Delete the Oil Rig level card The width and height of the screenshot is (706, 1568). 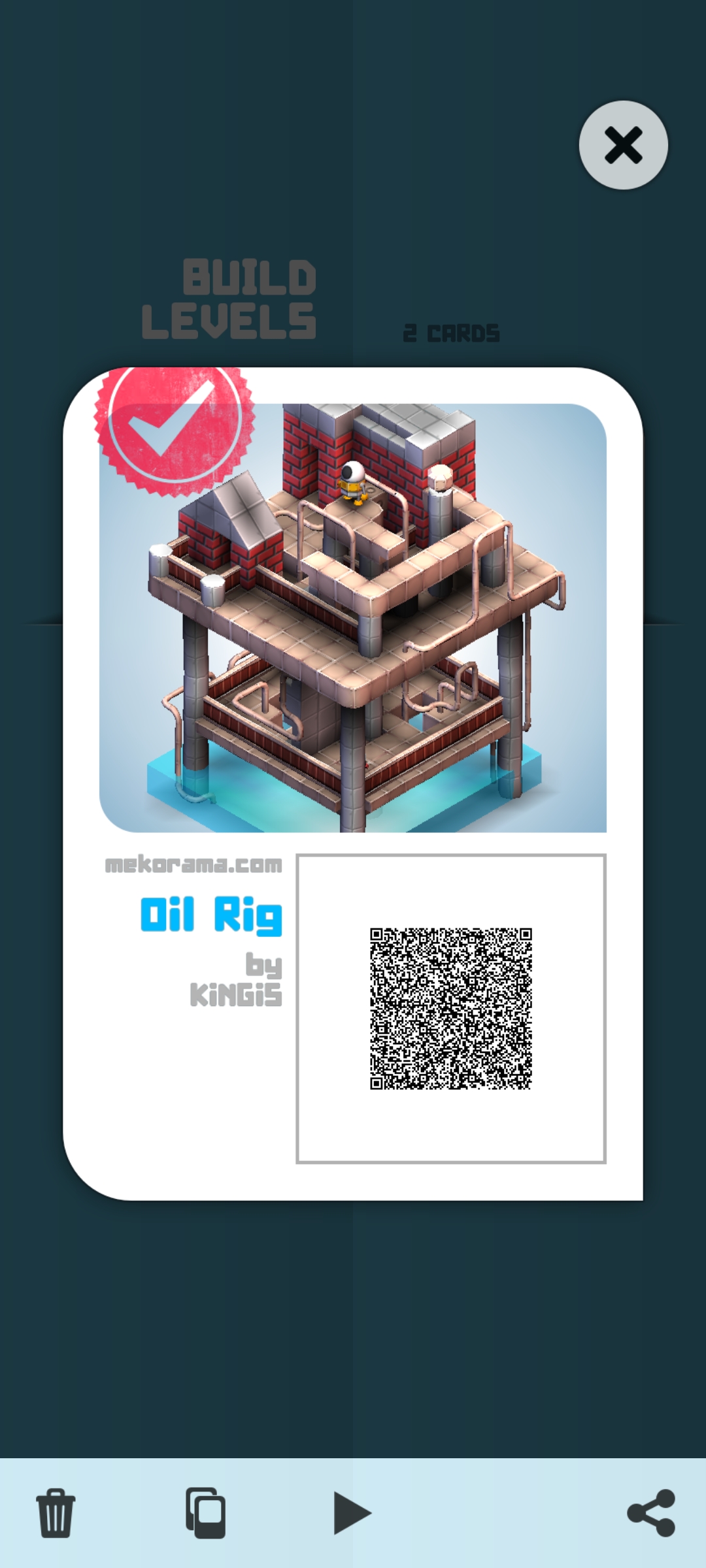pos(56,1513)
